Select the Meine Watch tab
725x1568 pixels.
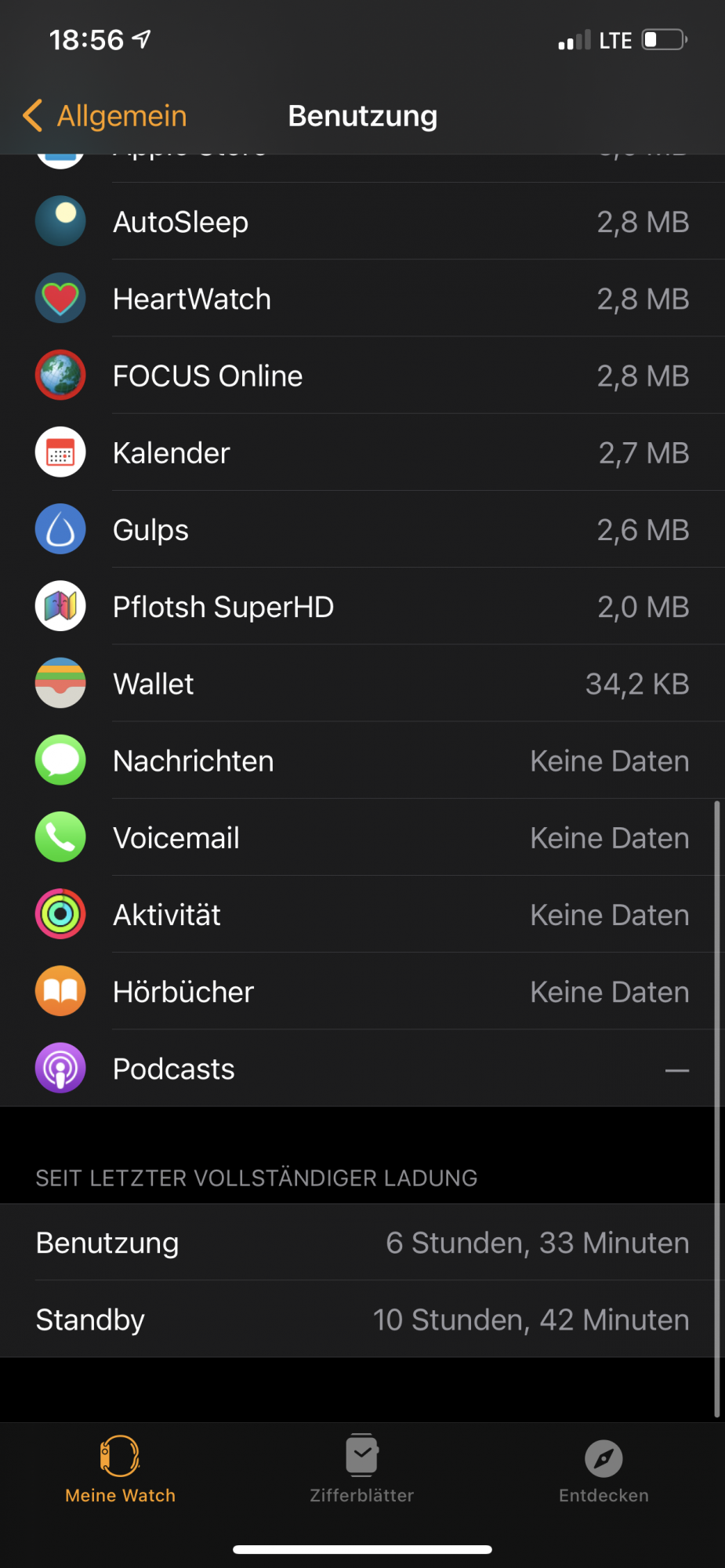[120, 1469]
